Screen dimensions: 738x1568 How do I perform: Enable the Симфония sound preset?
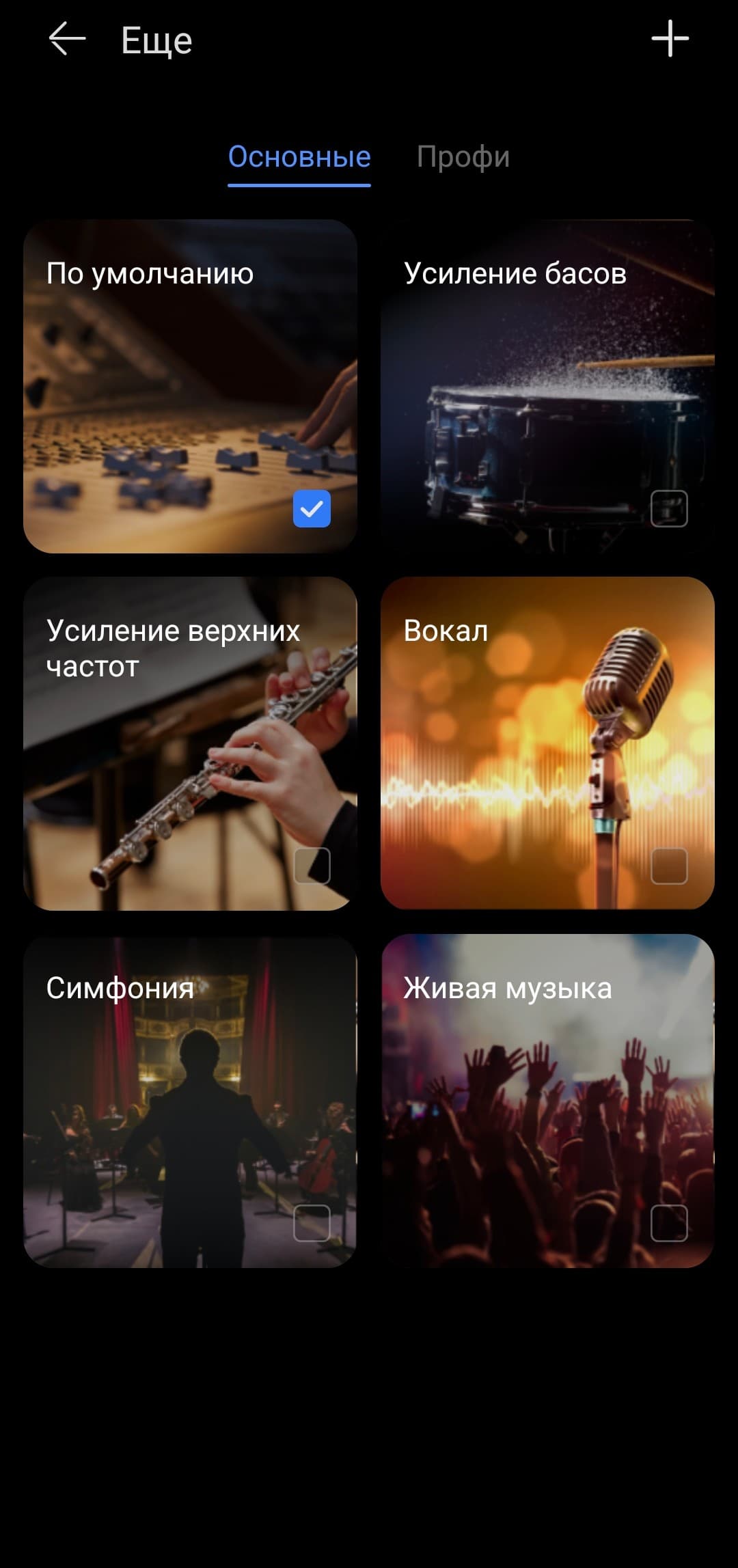(190, 1101)
